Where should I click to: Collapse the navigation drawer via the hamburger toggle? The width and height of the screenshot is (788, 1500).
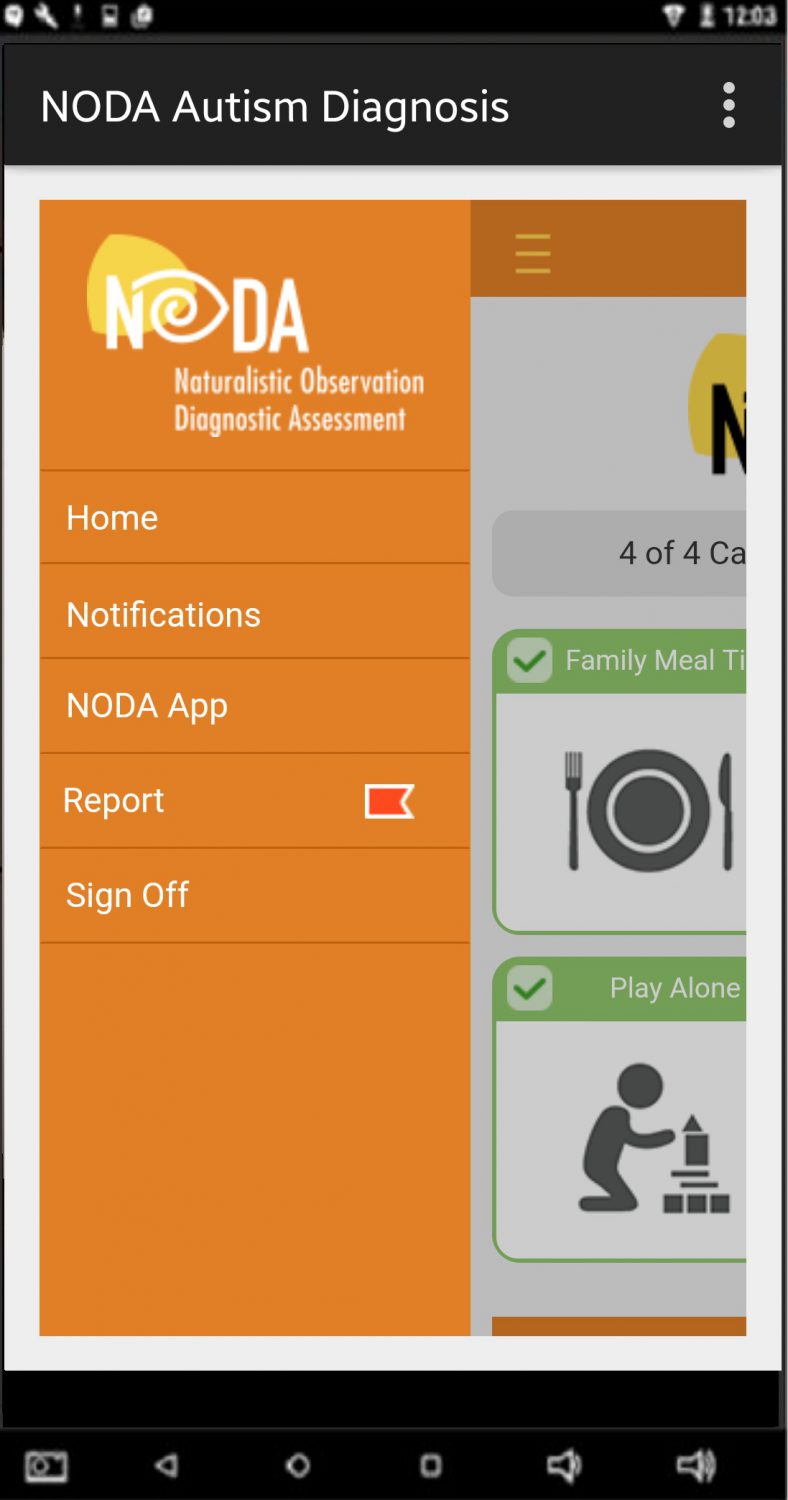point(532,253)
